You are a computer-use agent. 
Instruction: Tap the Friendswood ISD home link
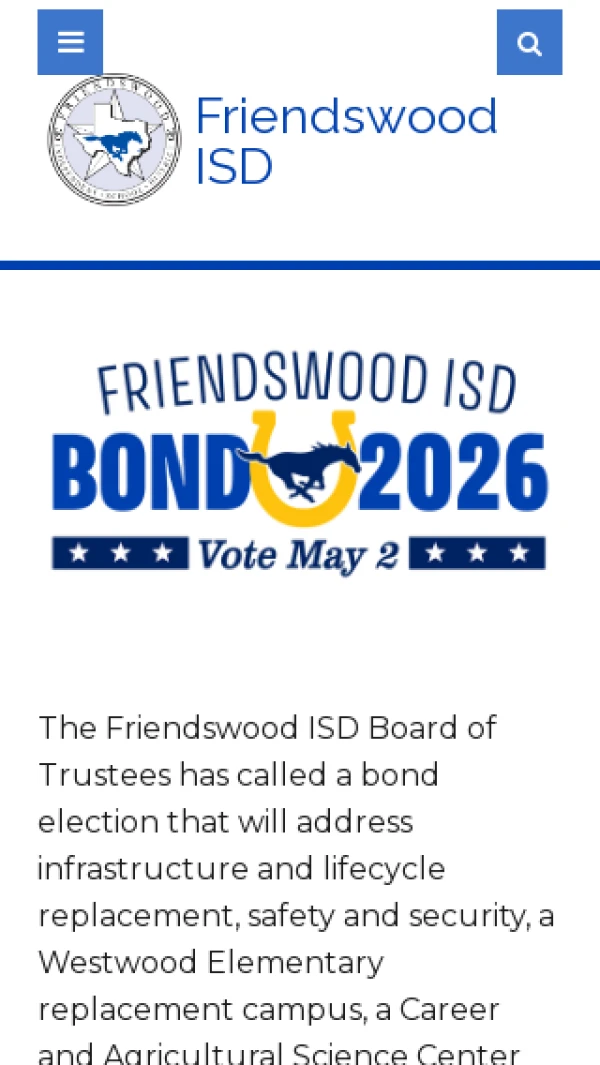coord(345,141)
